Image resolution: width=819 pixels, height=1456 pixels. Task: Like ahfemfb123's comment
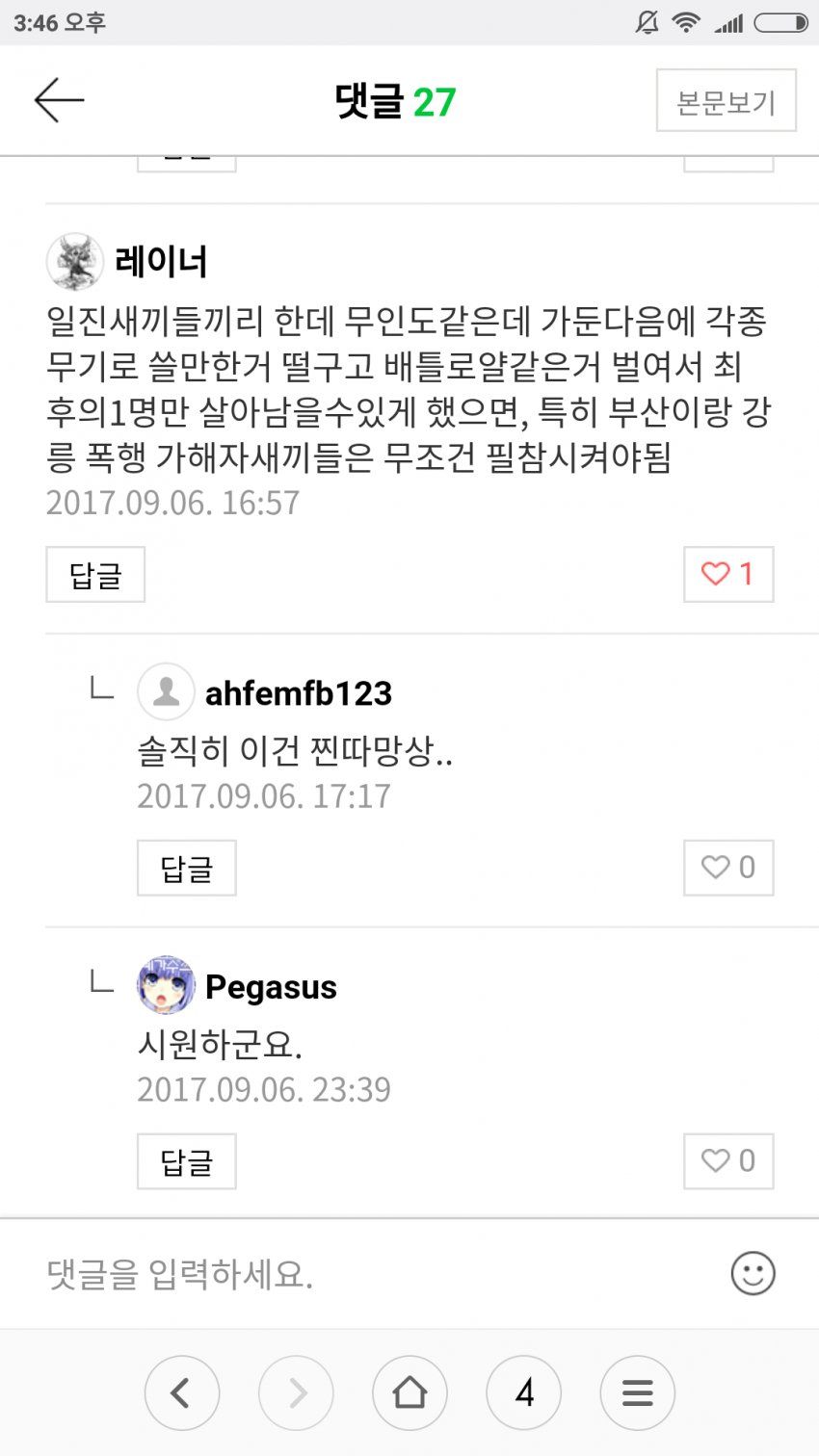727,869
